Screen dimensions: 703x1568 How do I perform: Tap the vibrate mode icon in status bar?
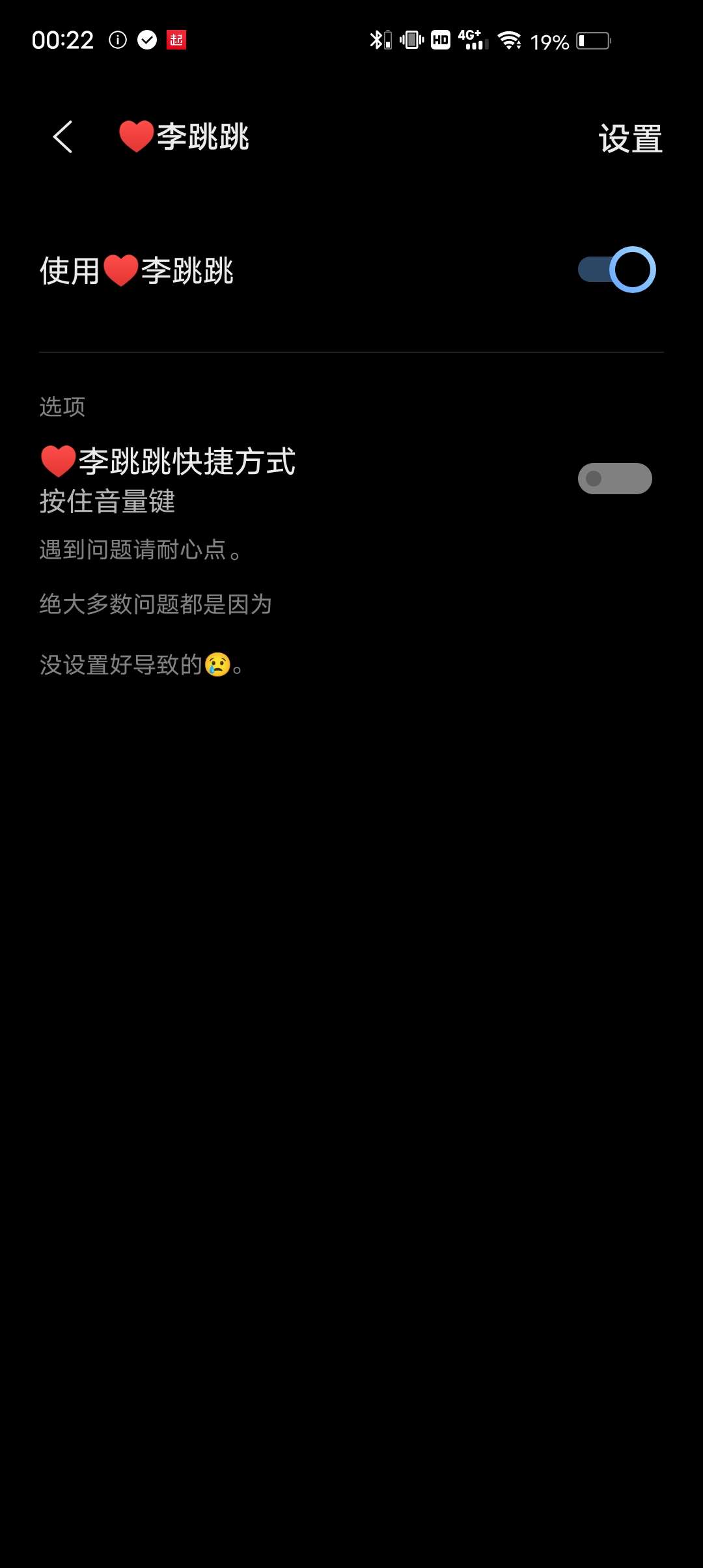[411, 40]
